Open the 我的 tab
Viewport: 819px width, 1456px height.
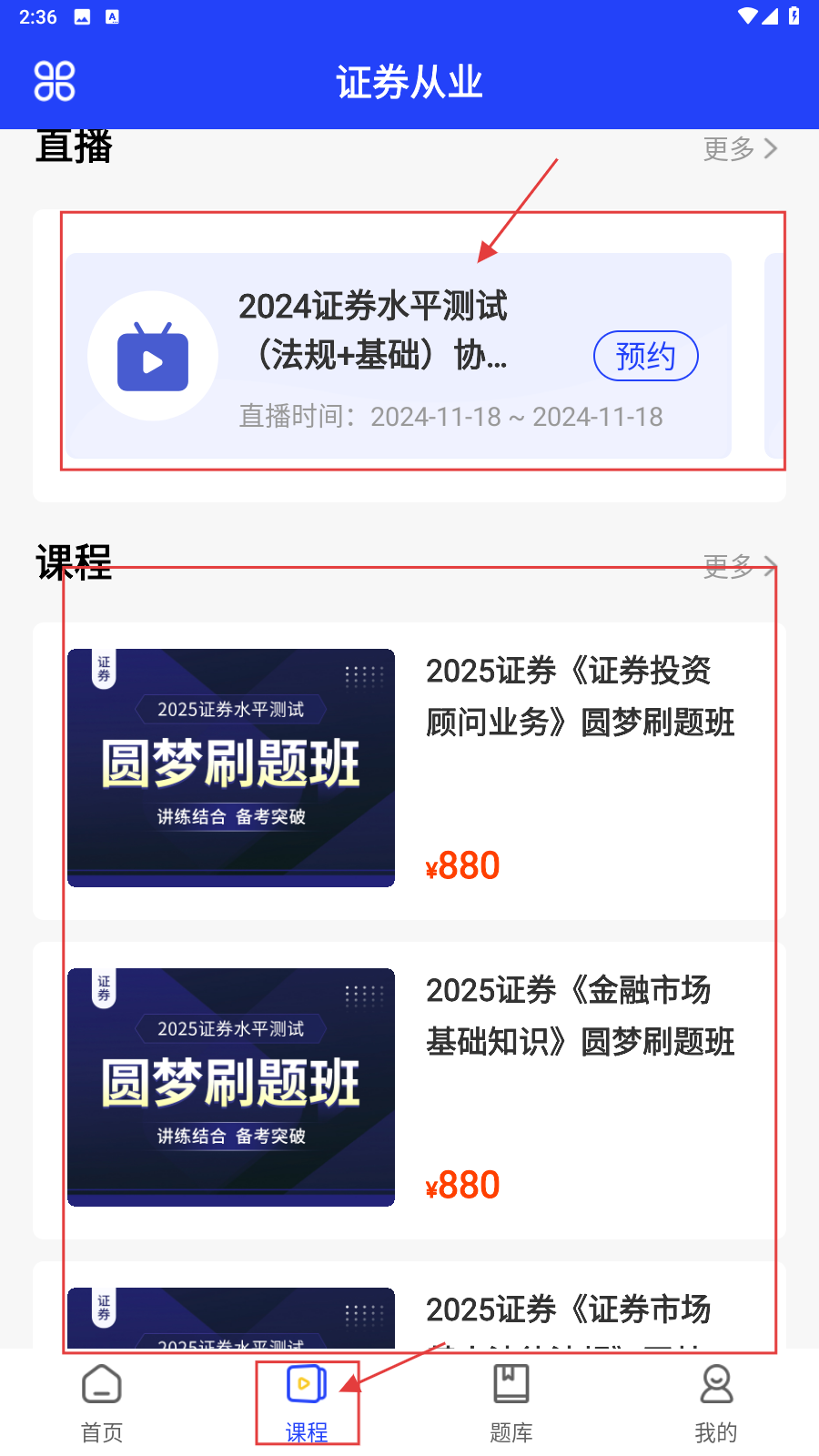pos(716,1403)
